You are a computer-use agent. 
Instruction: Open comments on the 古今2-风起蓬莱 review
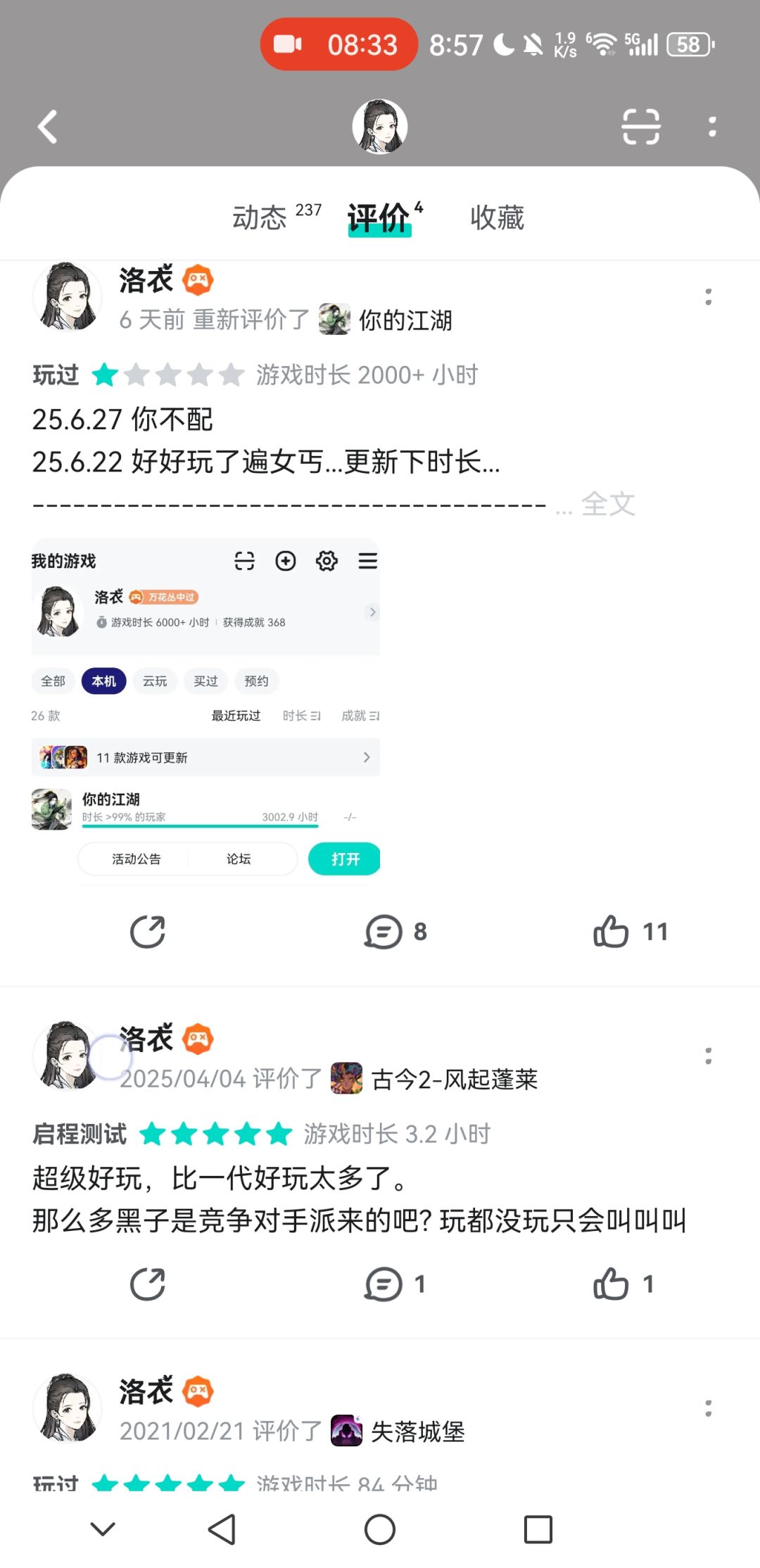(x=383, y=1283)
